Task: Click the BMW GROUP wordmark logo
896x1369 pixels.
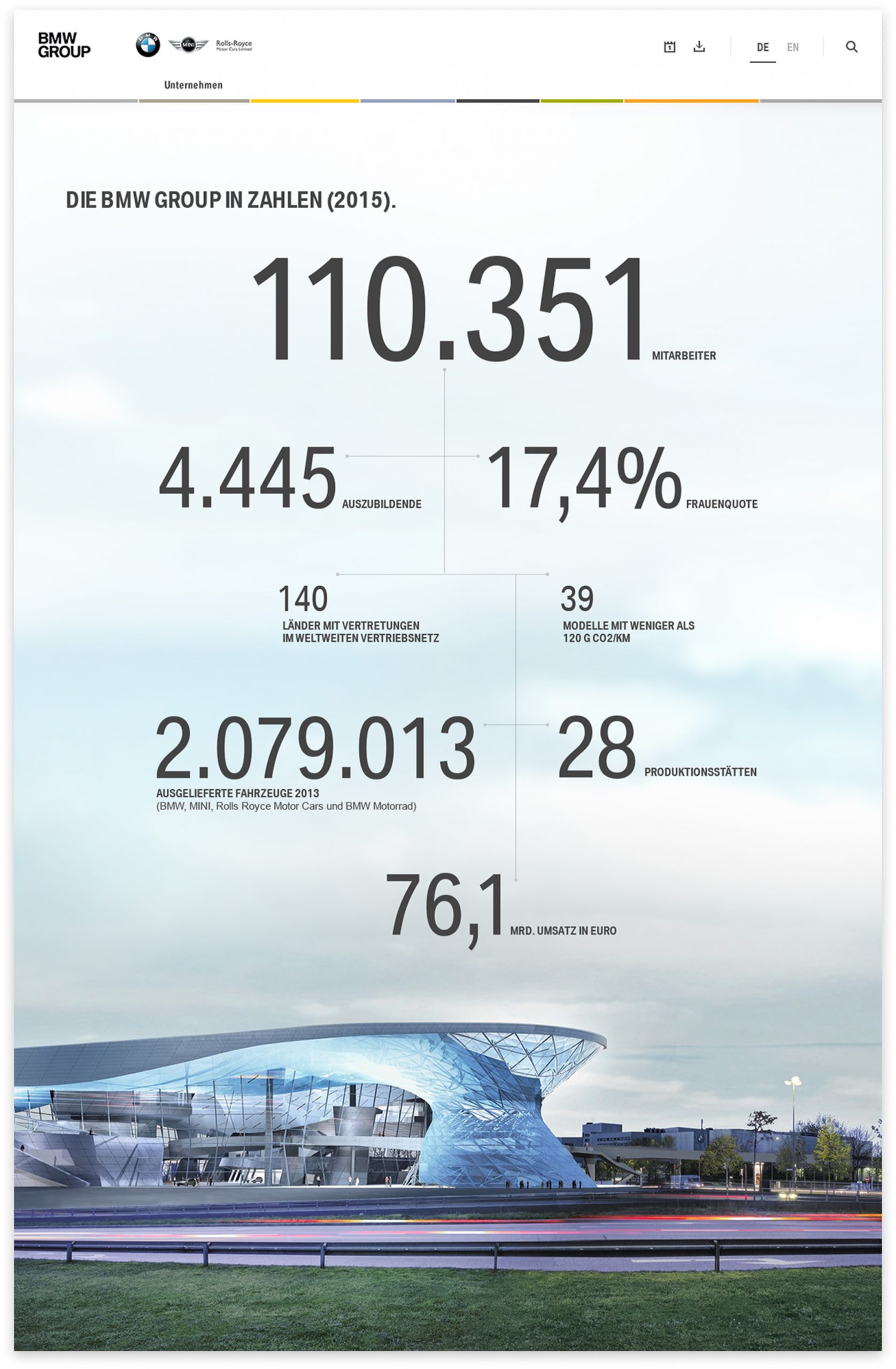Action: click(x=63, y=45)
